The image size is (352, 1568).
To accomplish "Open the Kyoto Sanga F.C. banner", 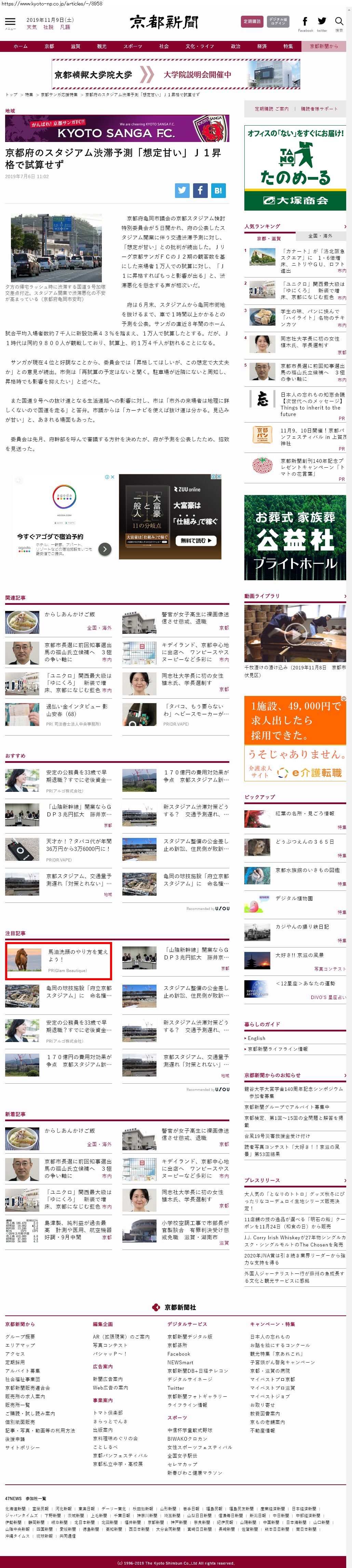I will (x=117, y=129).
